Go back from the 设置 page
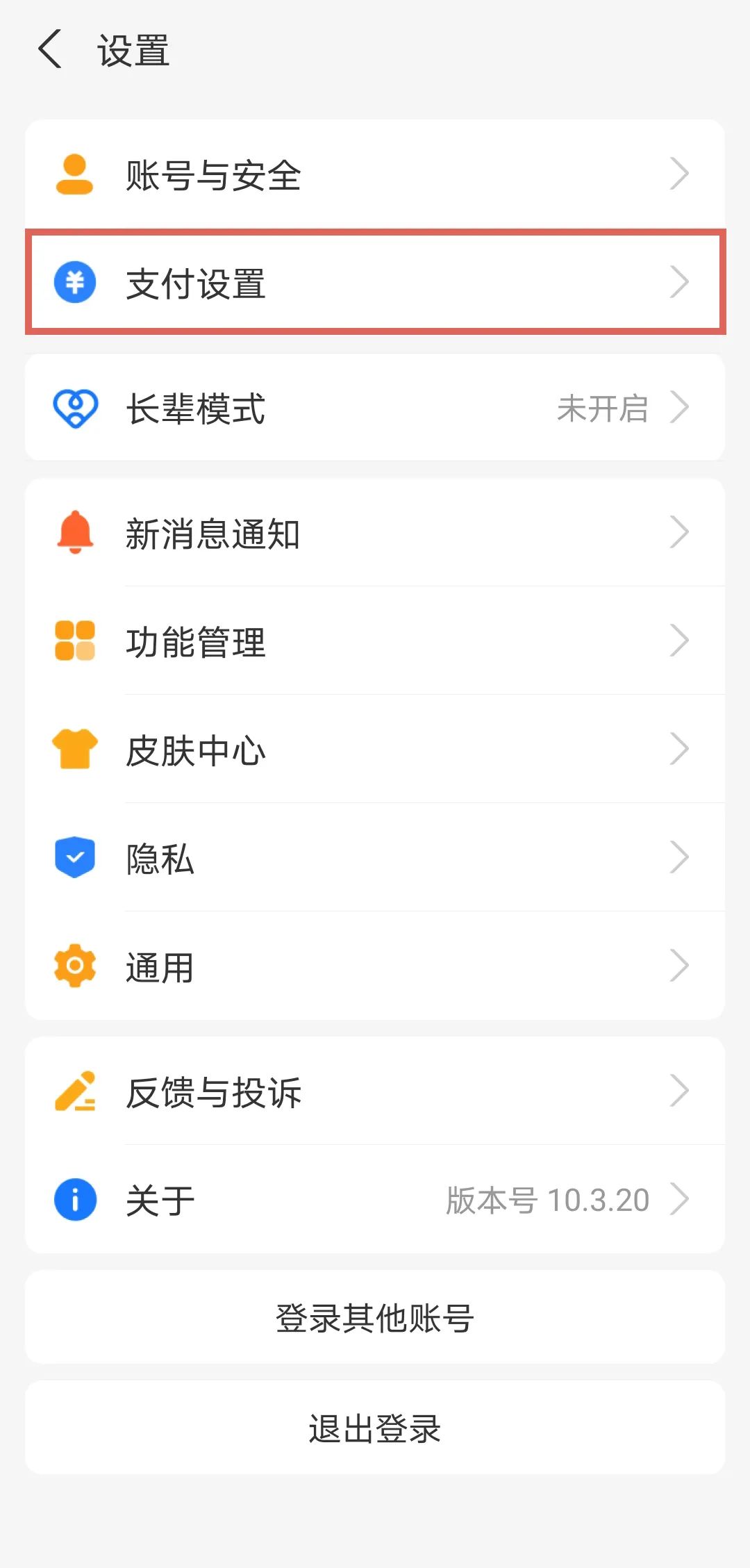 pos(50,50)
